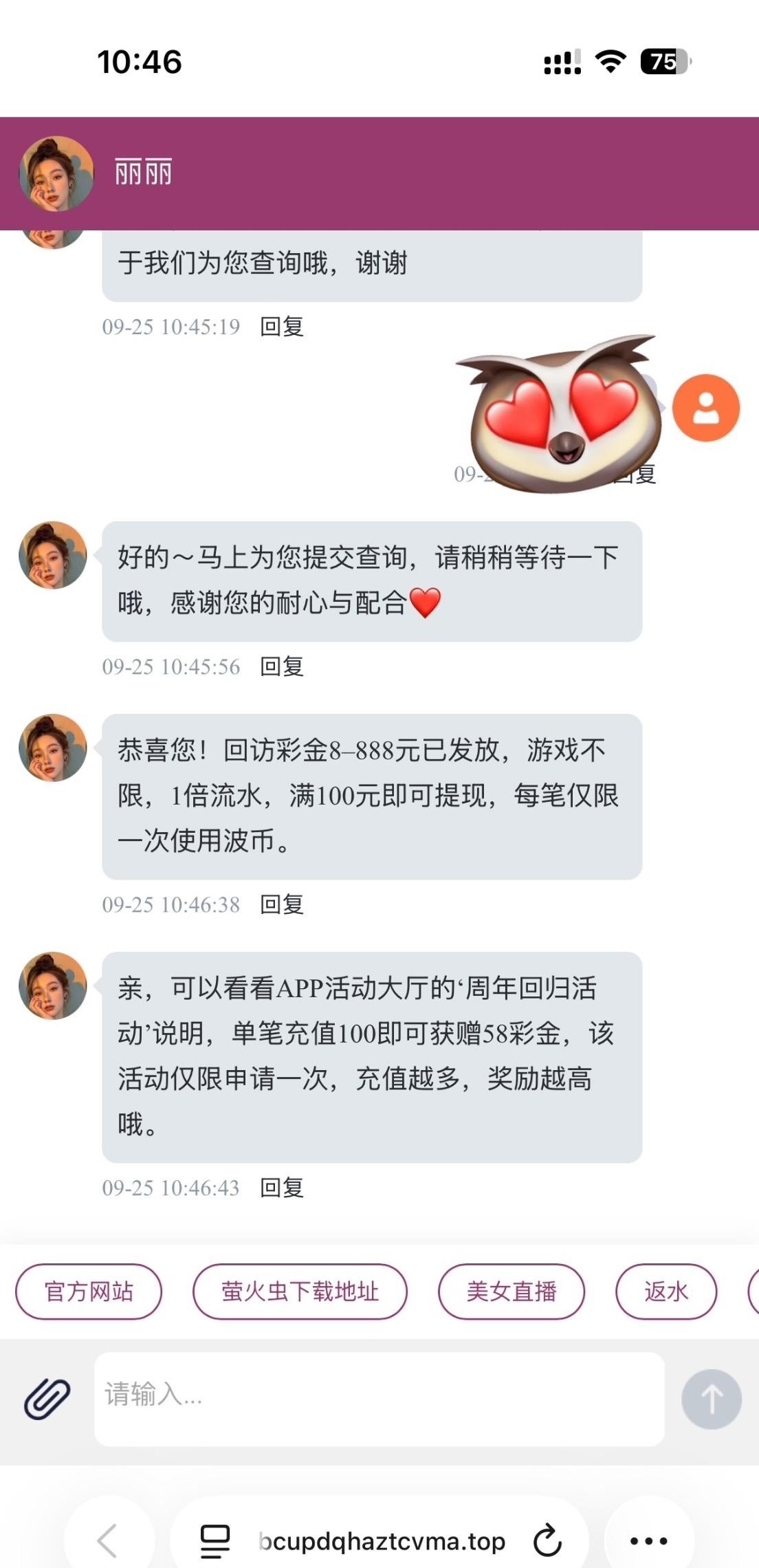
Task: Tap the 返水 quick reply chip
Action: (665, 1292)
